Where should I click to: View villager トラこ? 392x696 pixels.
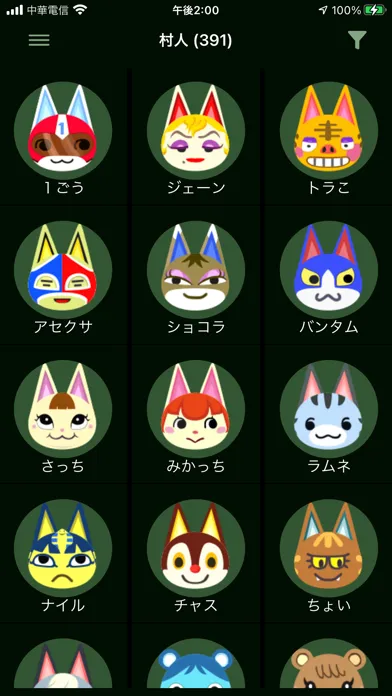click(x=329, y=137)
